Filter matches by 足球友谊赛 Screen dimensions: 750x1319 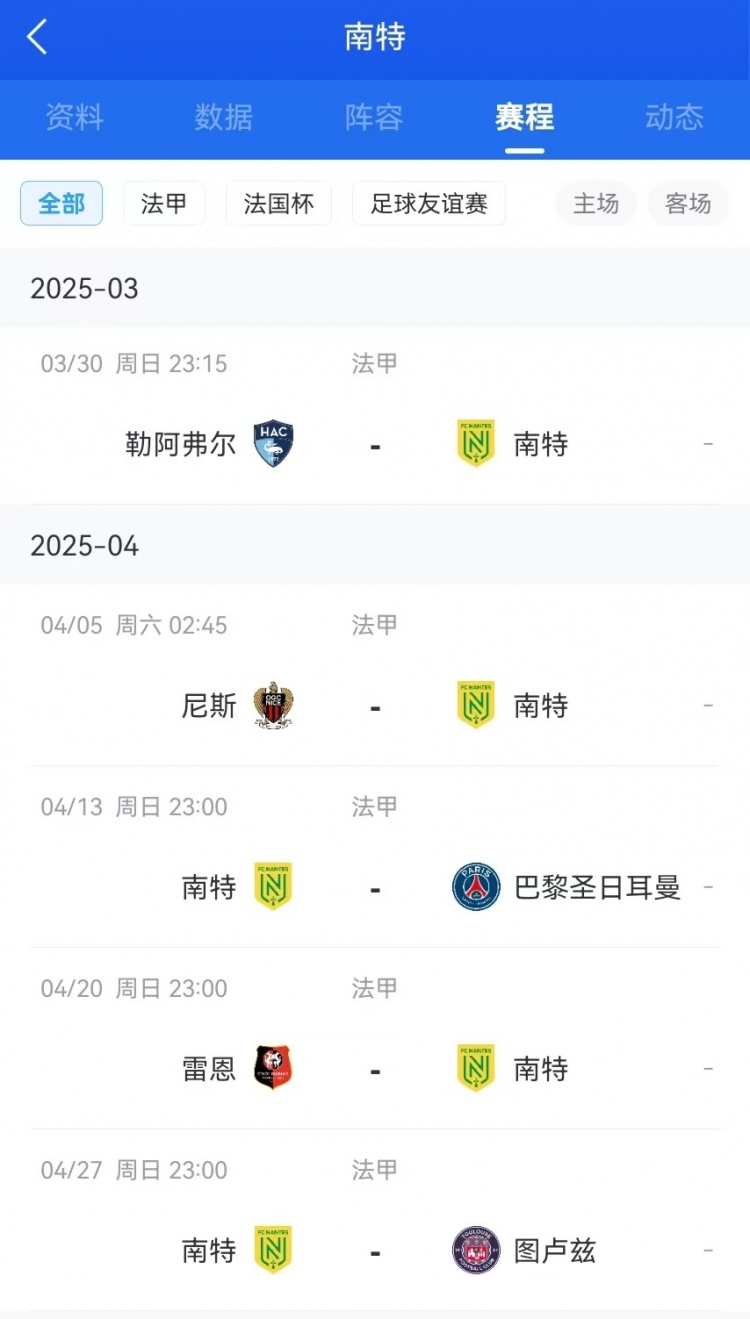(x=429, y=204)
